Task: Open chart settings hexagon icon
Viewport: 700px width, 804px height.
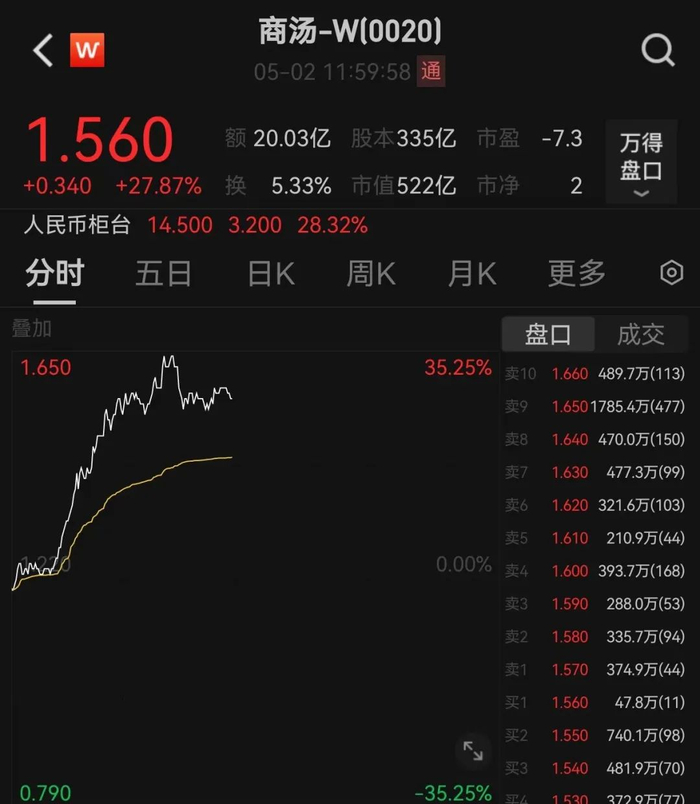Action: click(672, 273)
